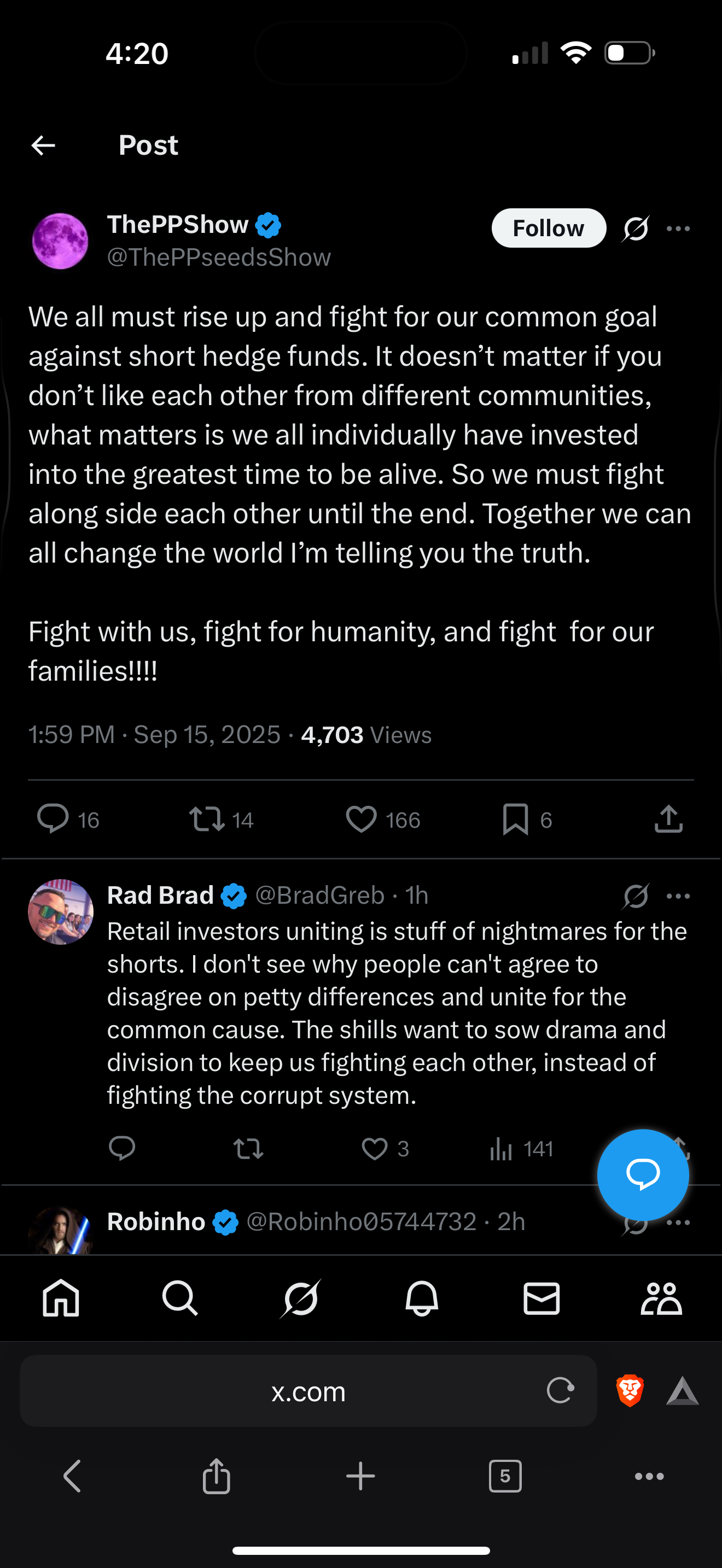Bookmark ThePPShow's post
Image resolution: width=722 pixels, height=1568 pixels.
click(515, 818)
